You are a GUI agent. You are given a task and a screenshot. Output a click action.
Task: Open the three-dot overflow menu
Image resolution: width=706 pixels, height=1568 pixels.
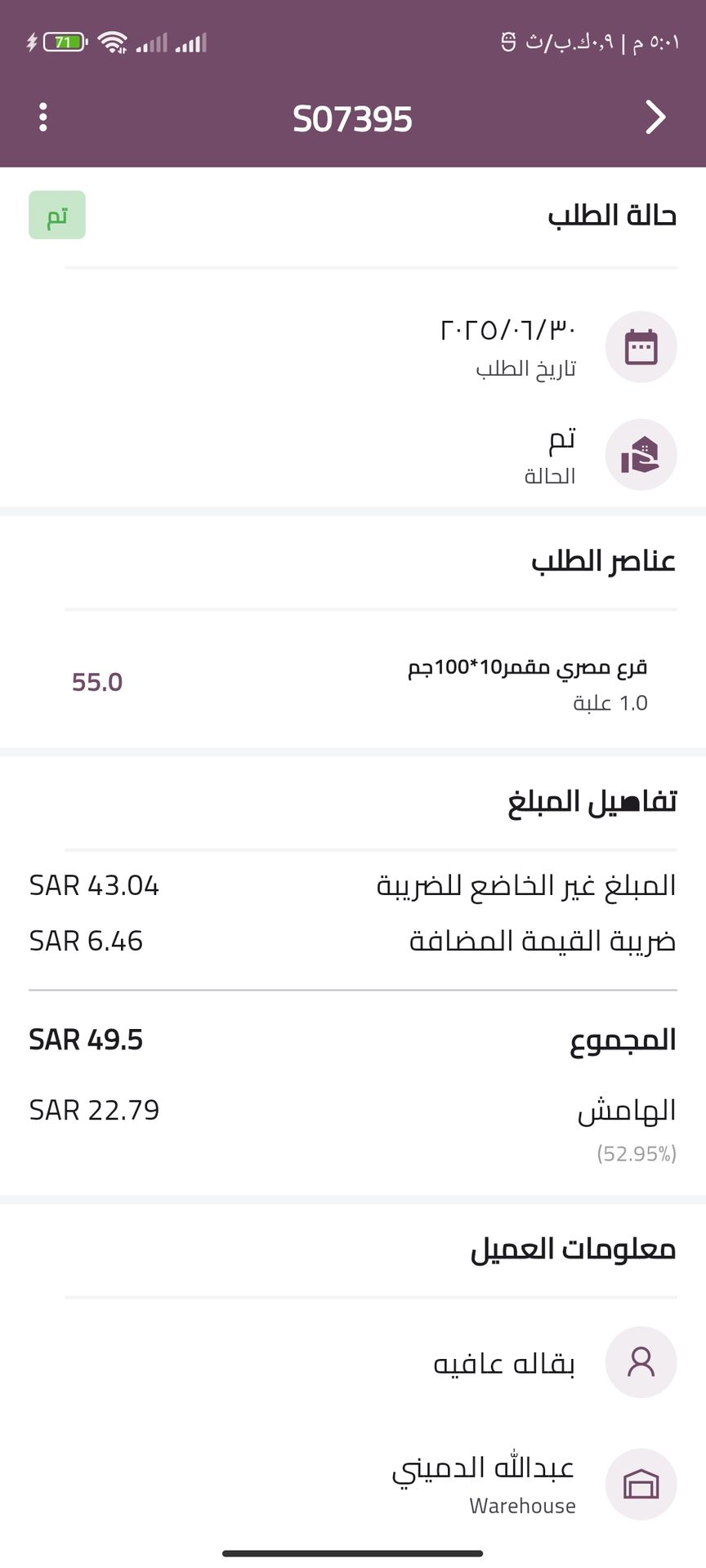pos(43,118)
